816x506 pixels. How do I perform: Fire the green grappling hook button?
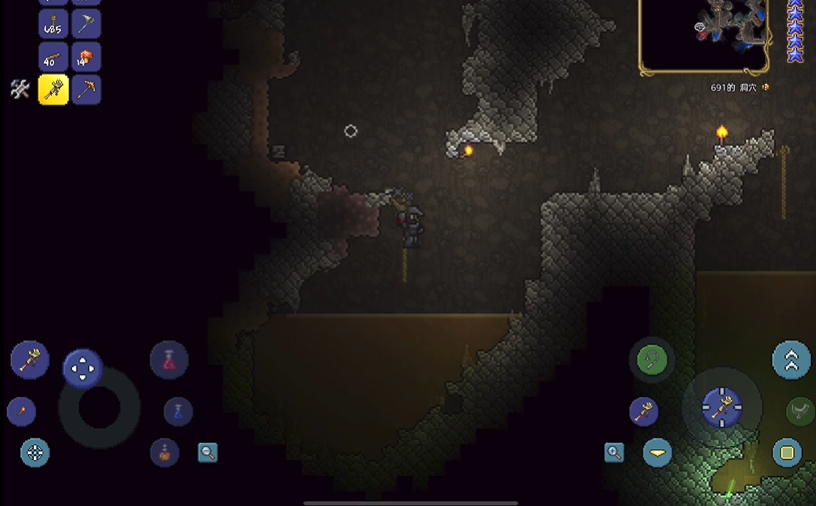[652, 359]
